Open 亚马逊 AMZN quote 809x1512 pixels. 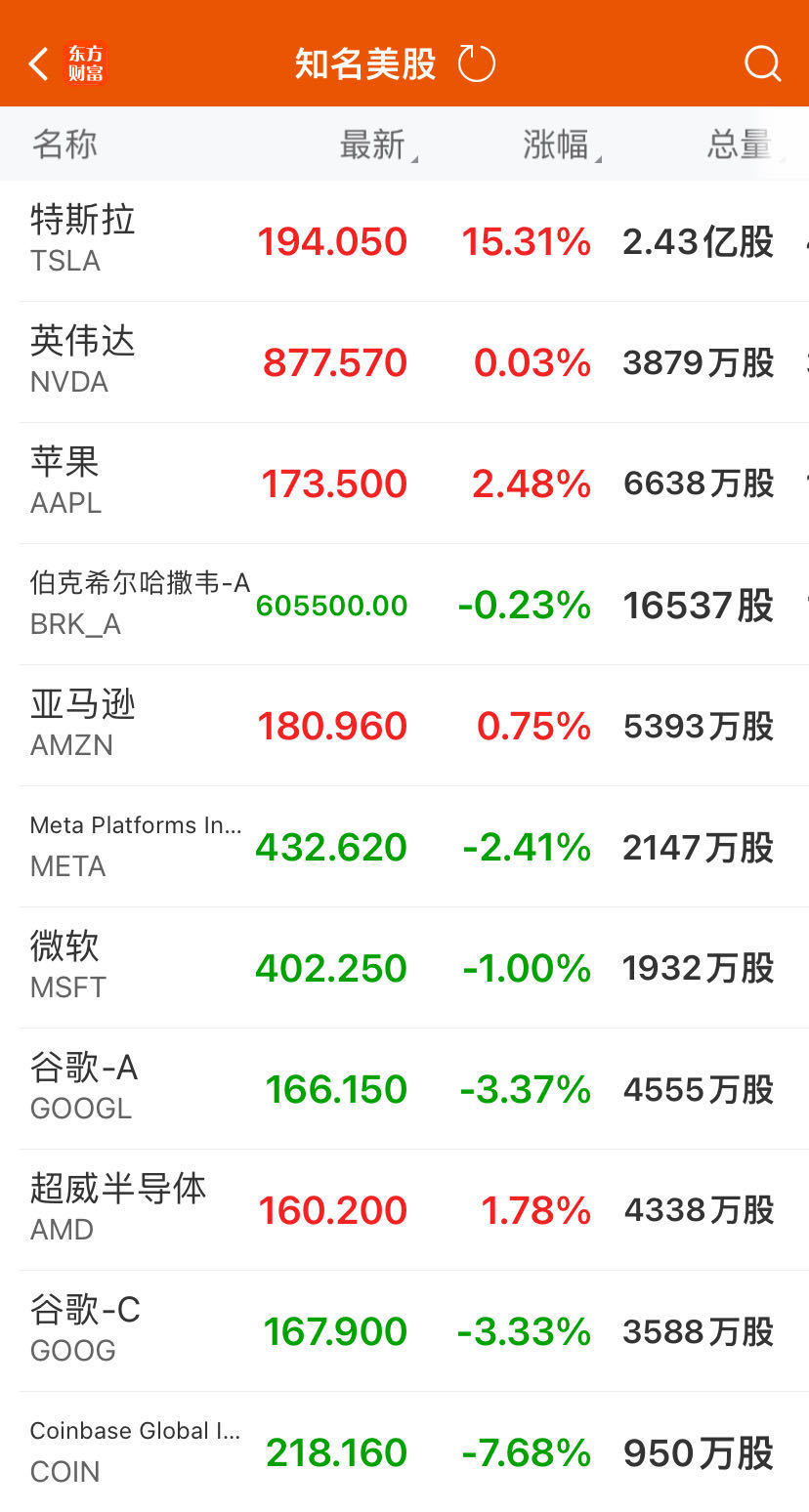(404, 725)
